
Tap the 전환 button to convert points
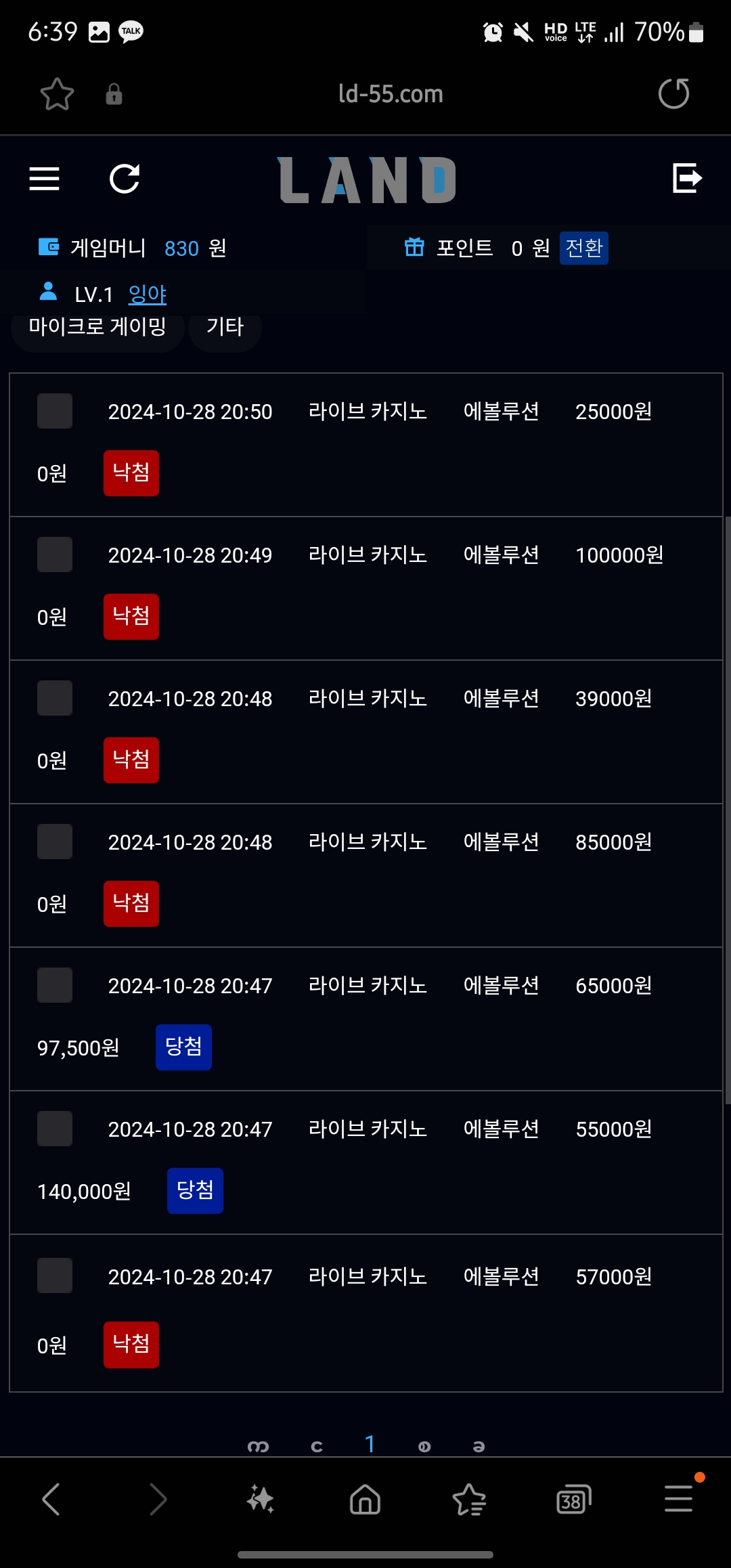click(584, 248)
